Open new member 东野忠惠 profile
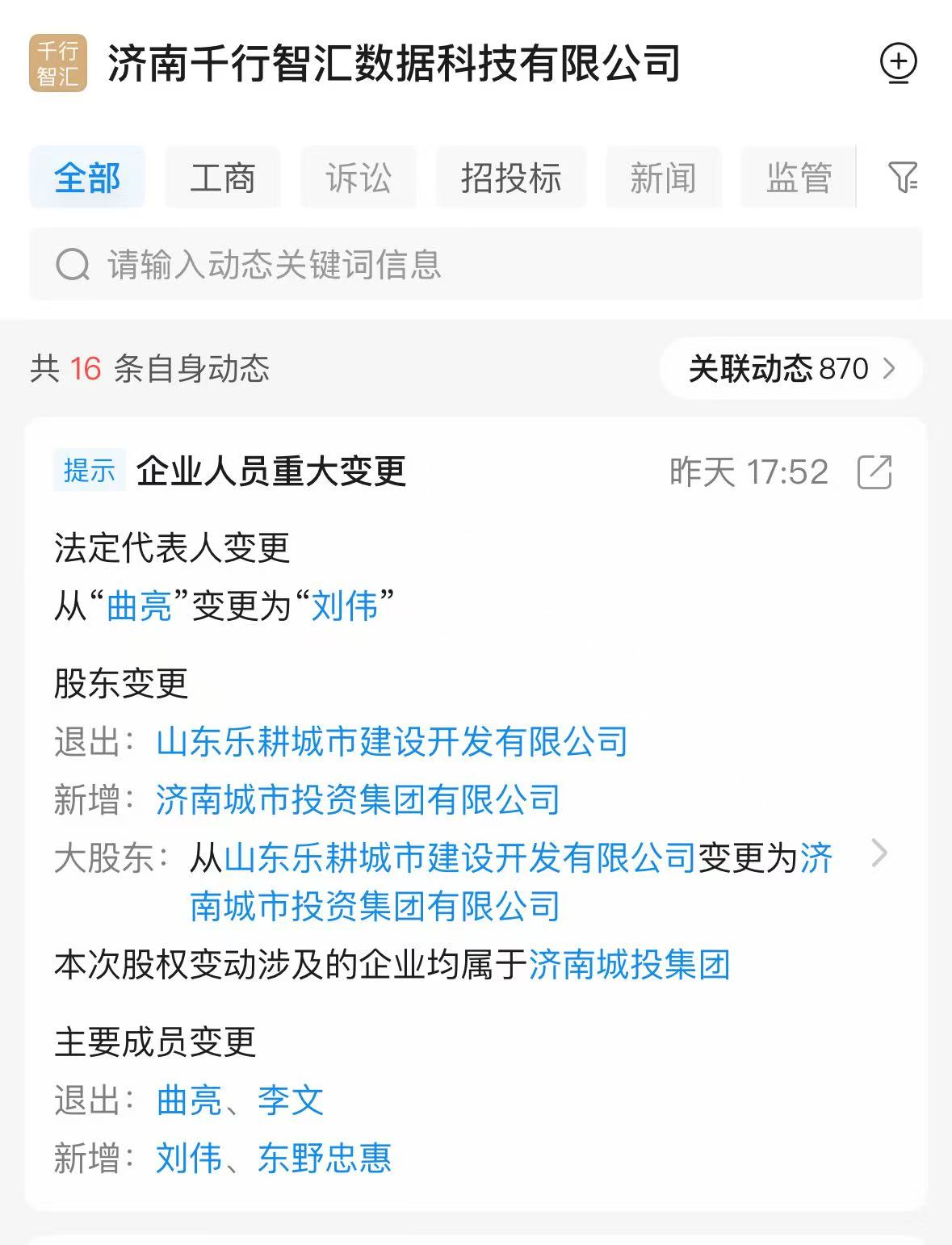Image resolution: width=952 pixels, height=1245 pixels. 325,1159
